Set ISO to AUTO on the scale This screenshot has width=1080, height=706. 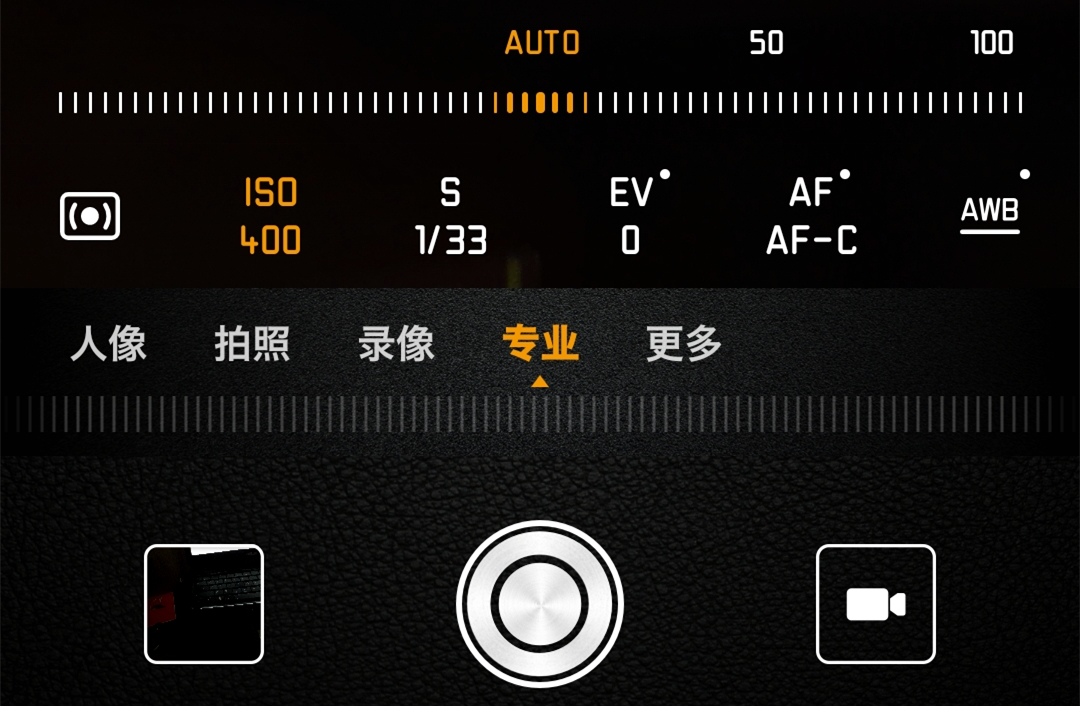pyautogui.click(x=541, y=43)
